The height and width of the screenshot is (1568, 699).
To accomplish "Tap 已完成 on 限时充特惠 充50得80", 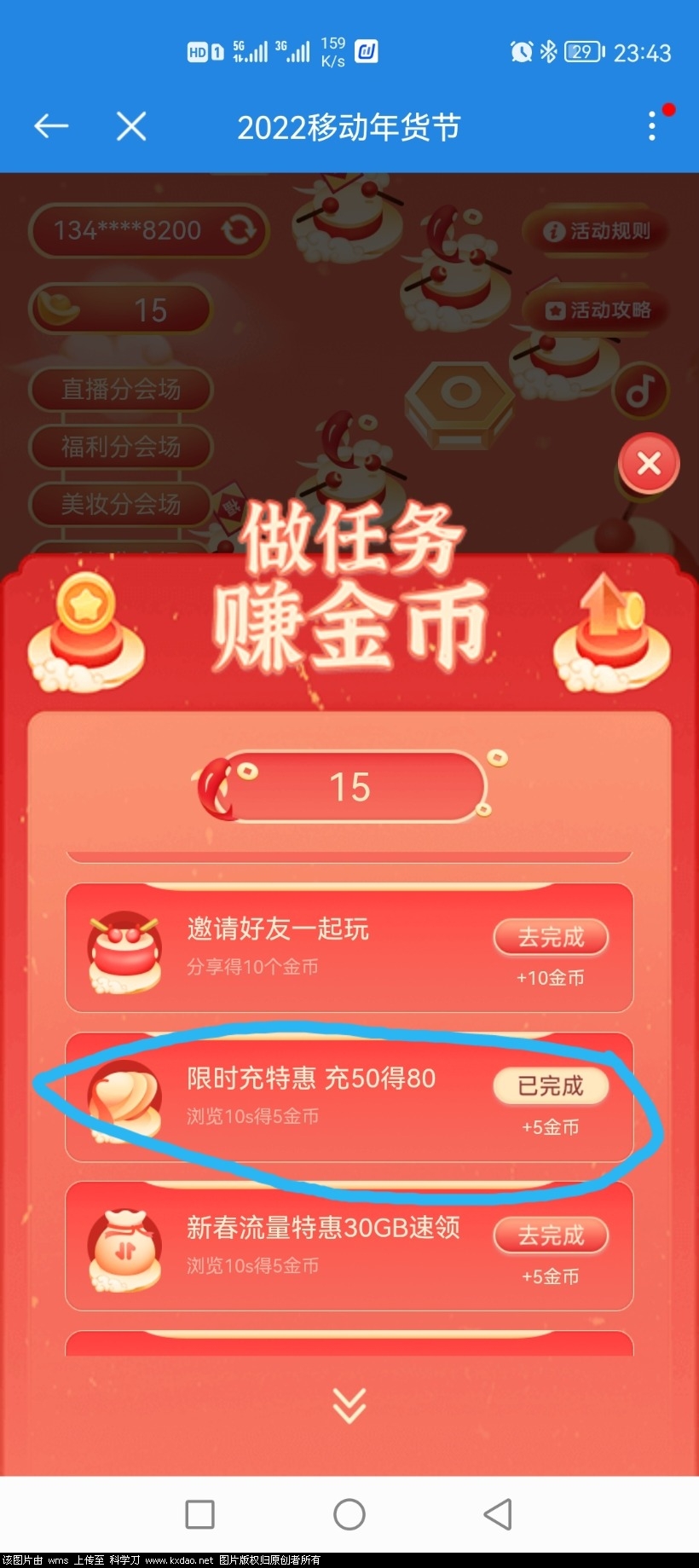I will pos(551,1086).
